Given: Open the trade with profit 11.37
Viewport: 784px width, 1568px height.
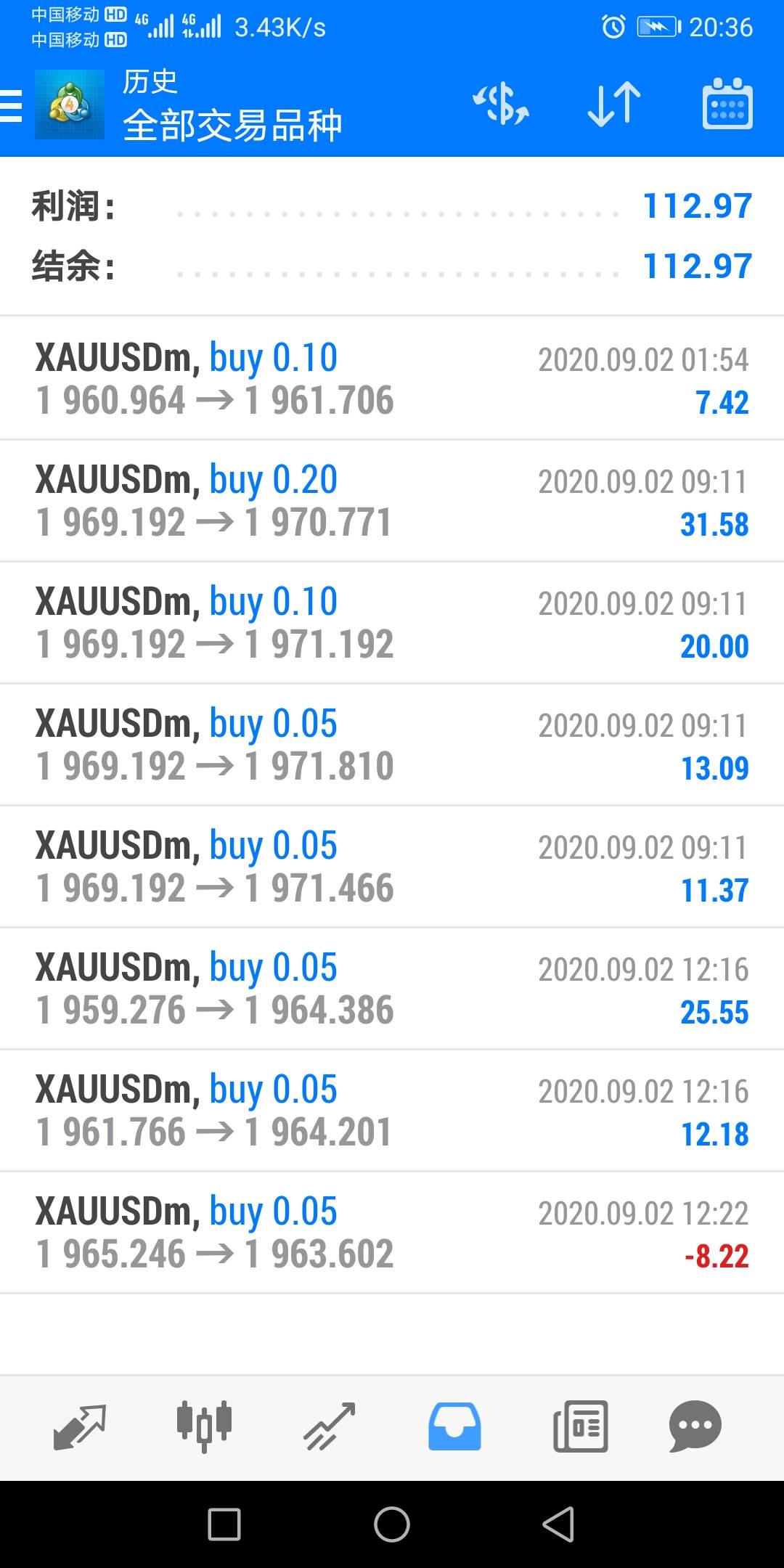Looking at the screenshot, I should coord(392,866).
